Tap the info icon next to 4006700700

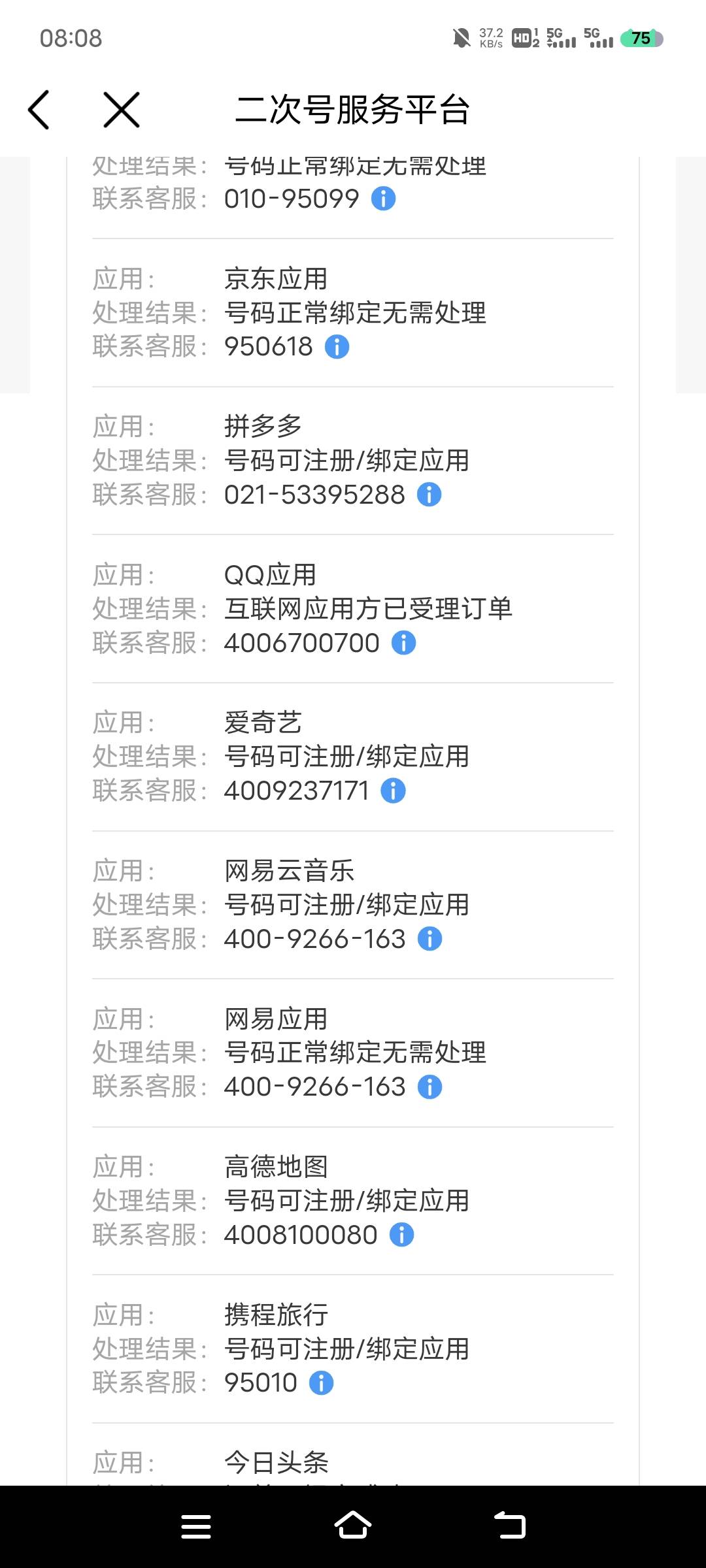[404, 643]
